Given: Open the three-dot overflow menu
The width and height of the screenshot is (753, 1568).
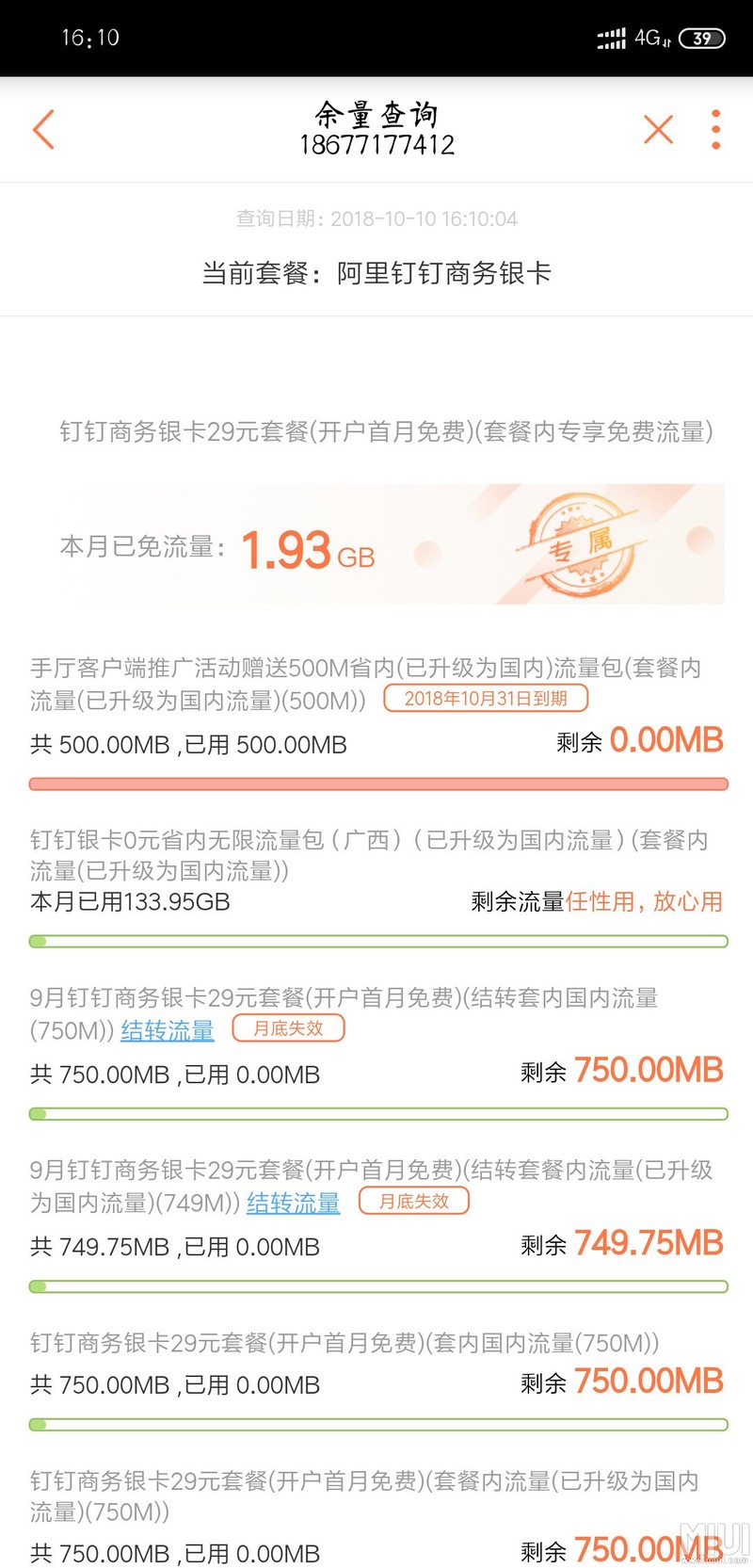Looking at the screenshot, I should pyautogui.click(x=715, y=129).
